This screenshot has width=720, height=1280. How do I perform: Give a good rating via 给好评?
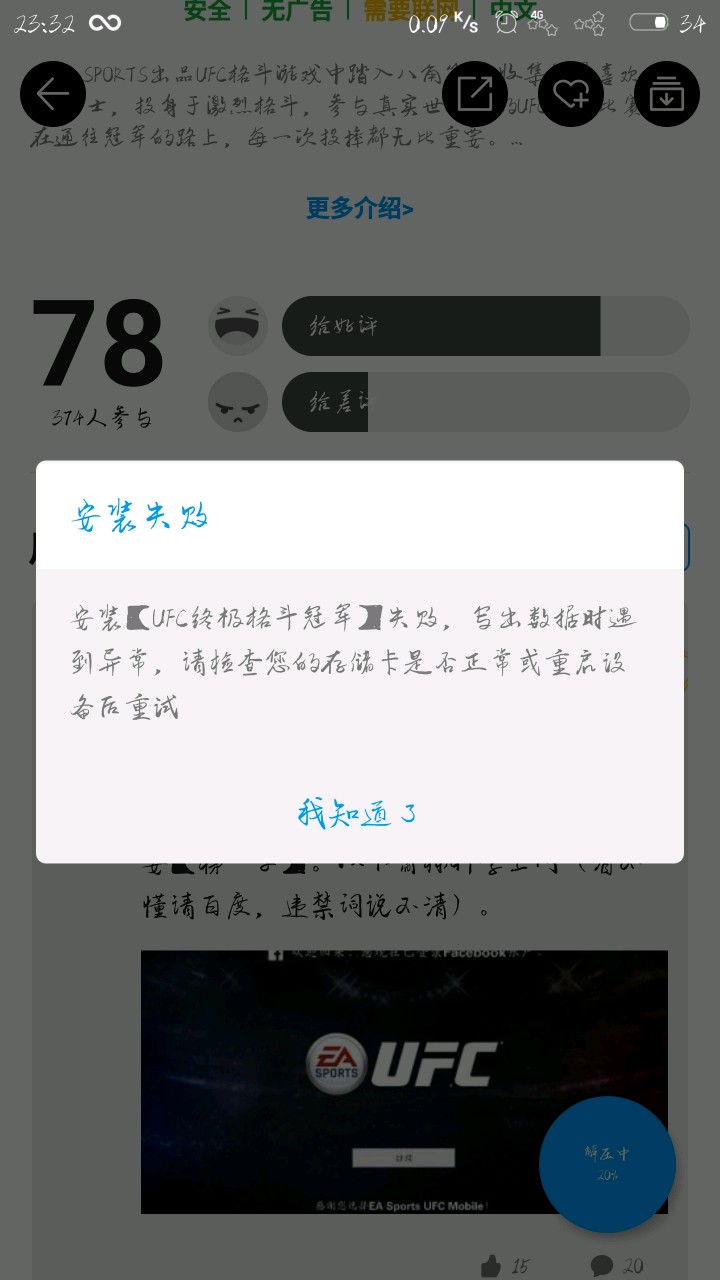click(485, 326)
